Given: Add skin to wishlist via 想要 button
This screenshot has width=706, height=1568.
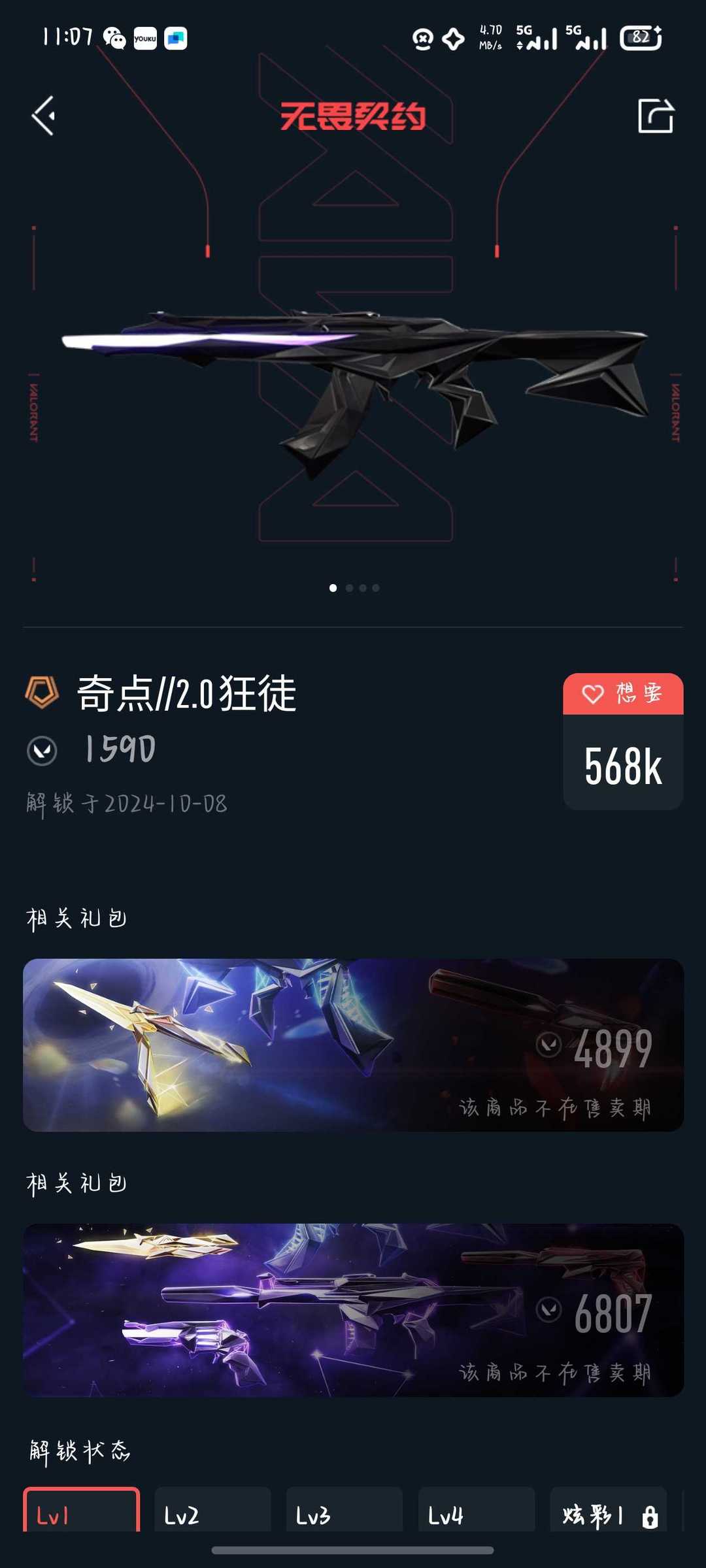Looking at the screenshot, I should pyautogui.click(x=623, y=694).
